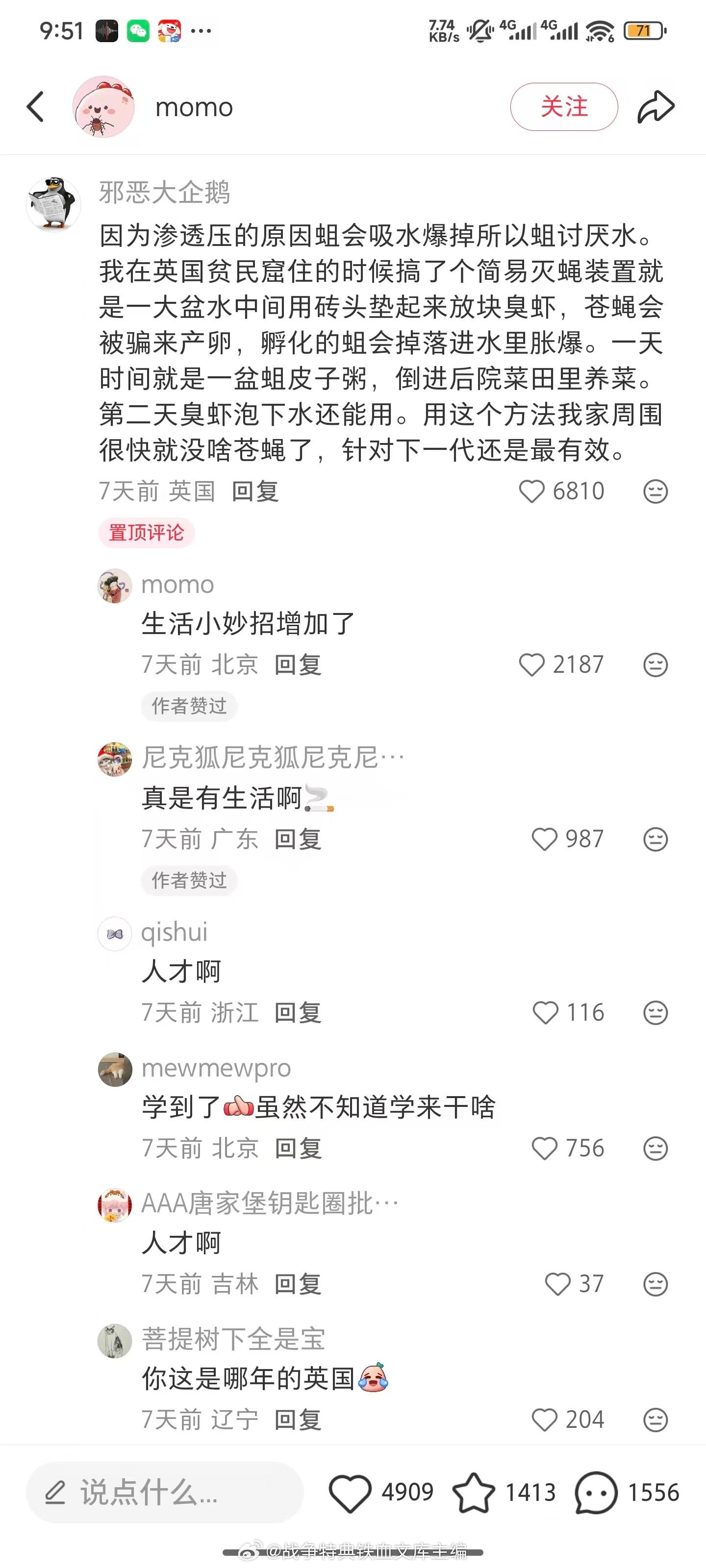Tap the 说点什么 comment input field
Viewport: 706px width, 1568px height.
[171, 1493]
